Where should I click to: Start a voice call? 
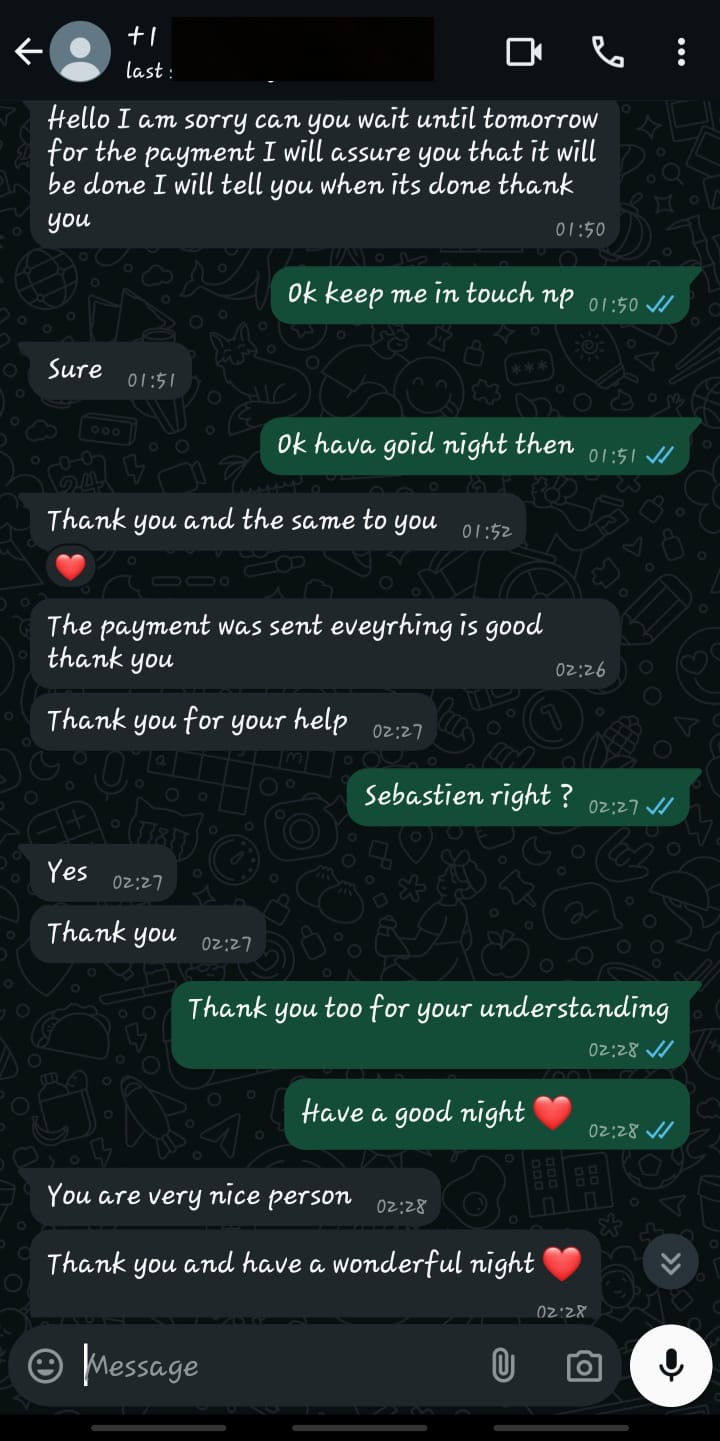tap(608, 52)
